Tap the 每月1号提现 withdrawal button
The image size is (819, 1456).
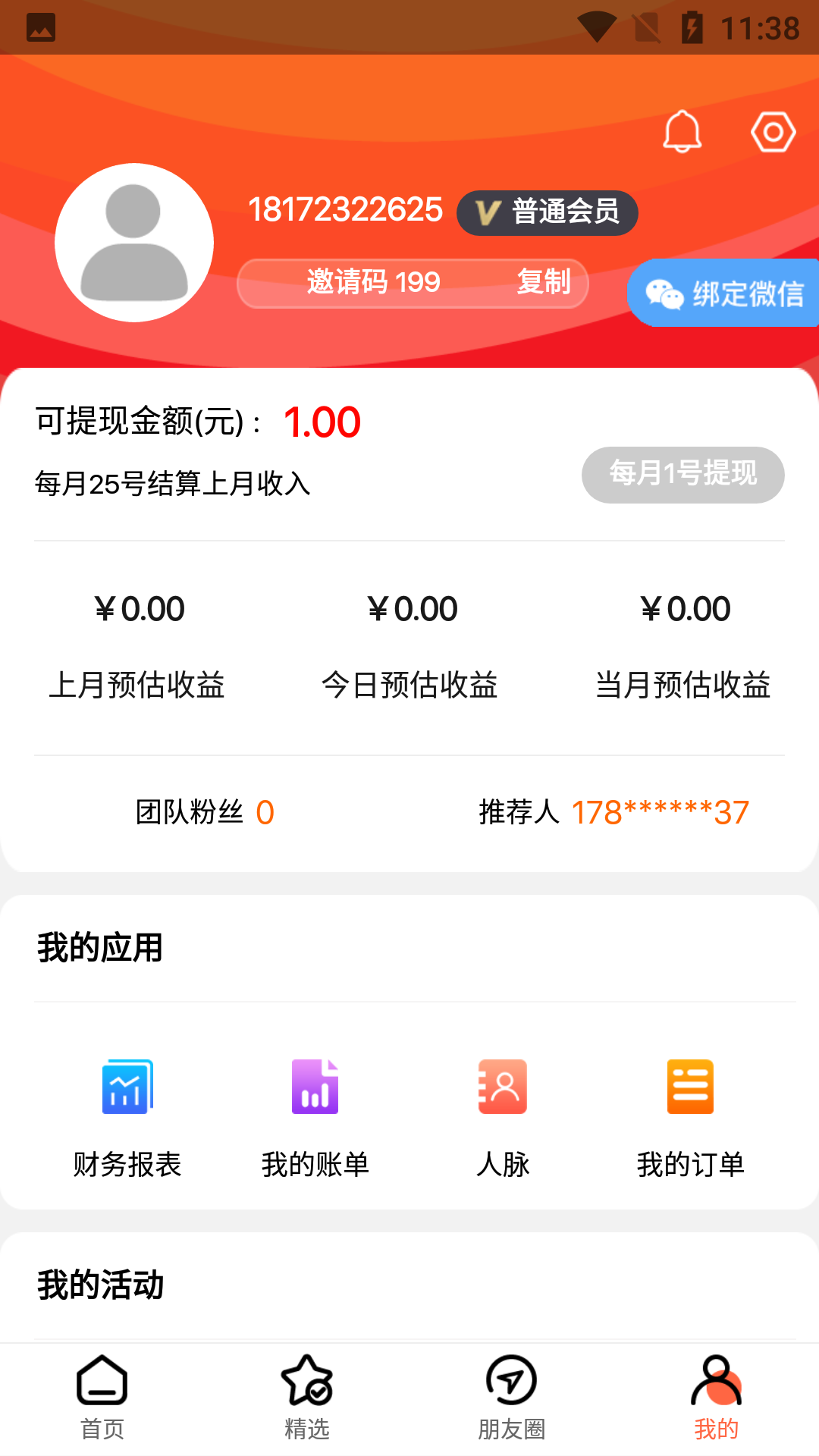(682, 475)
